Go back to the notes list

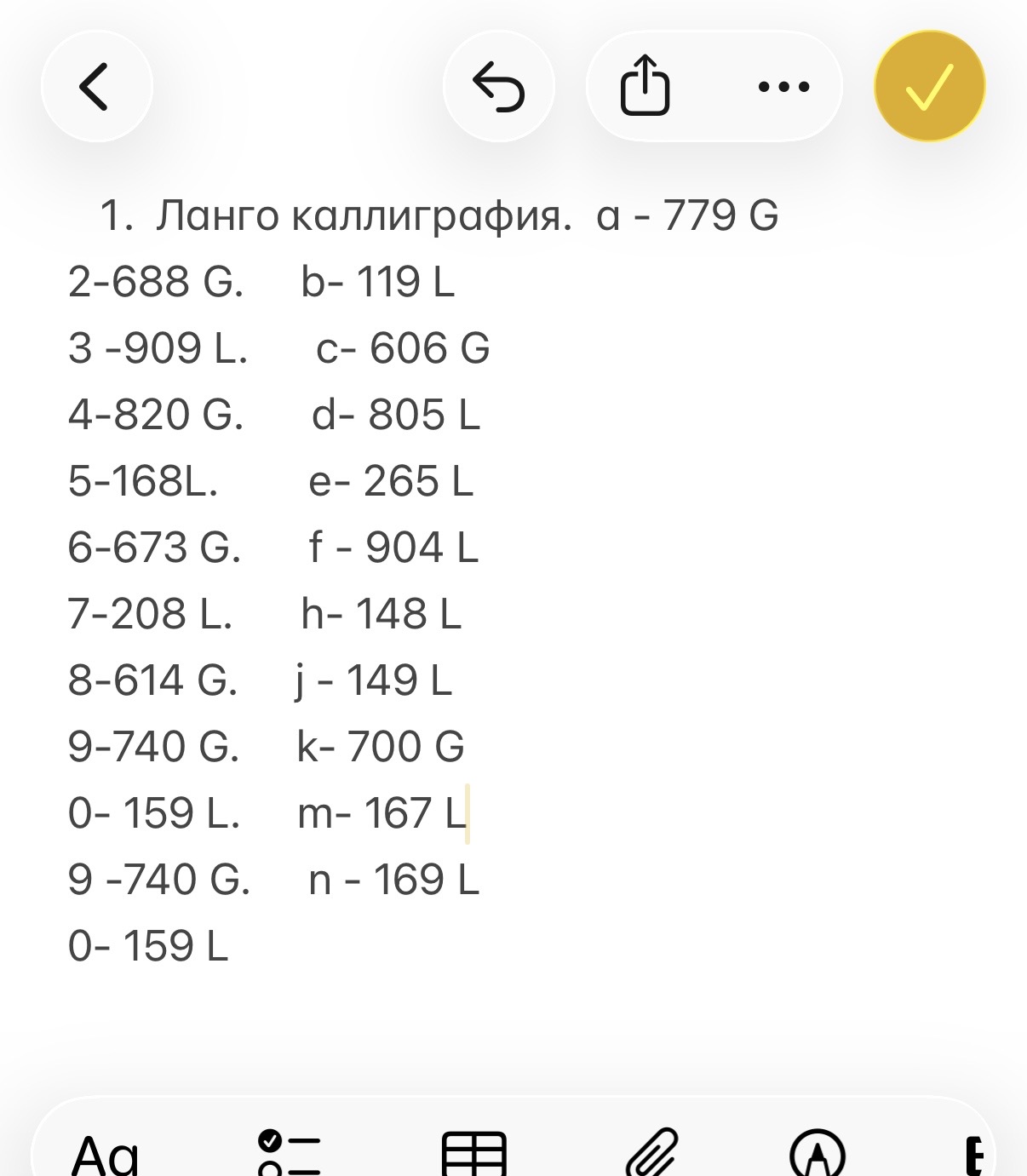pyautogui.click(x=96, y=86)
